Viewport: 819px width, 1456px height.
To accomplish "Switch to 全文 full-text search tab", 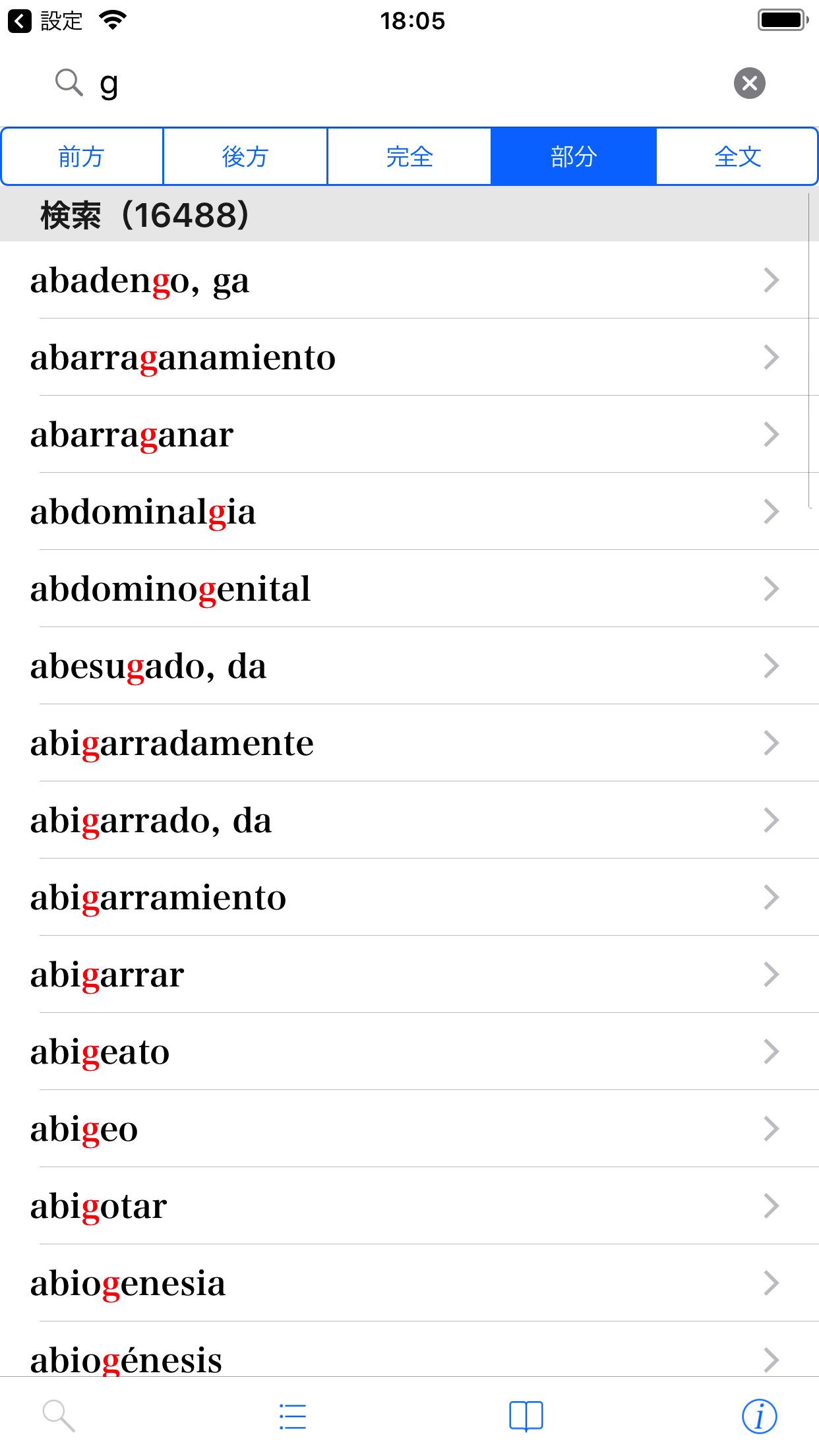I will (737, 157).
